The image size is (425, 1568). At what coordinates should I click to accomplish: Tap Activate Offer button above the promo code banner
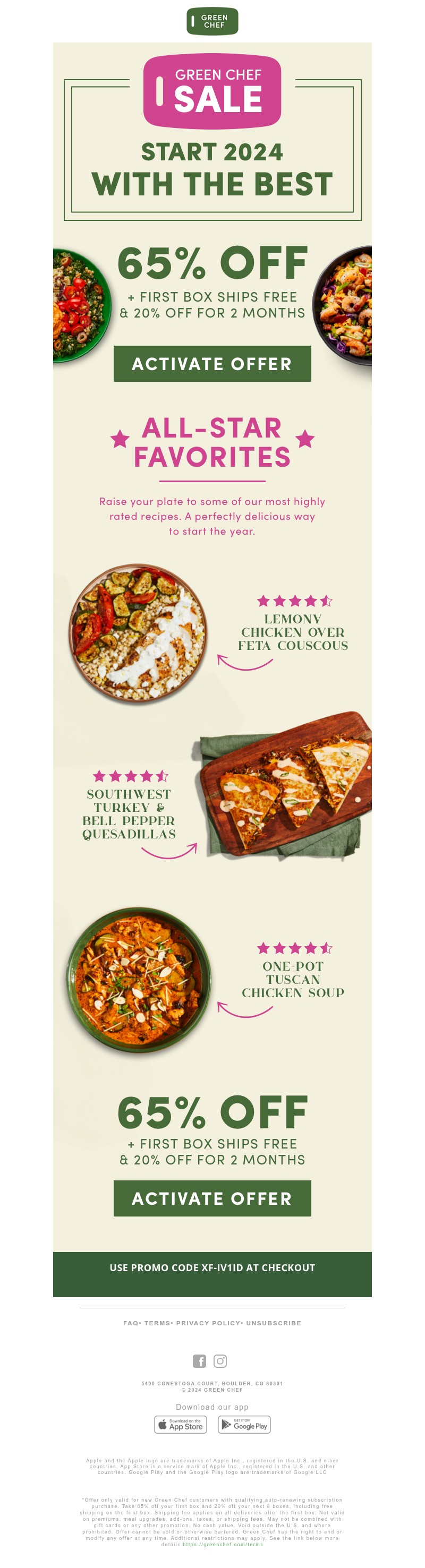click(212, 1198)
